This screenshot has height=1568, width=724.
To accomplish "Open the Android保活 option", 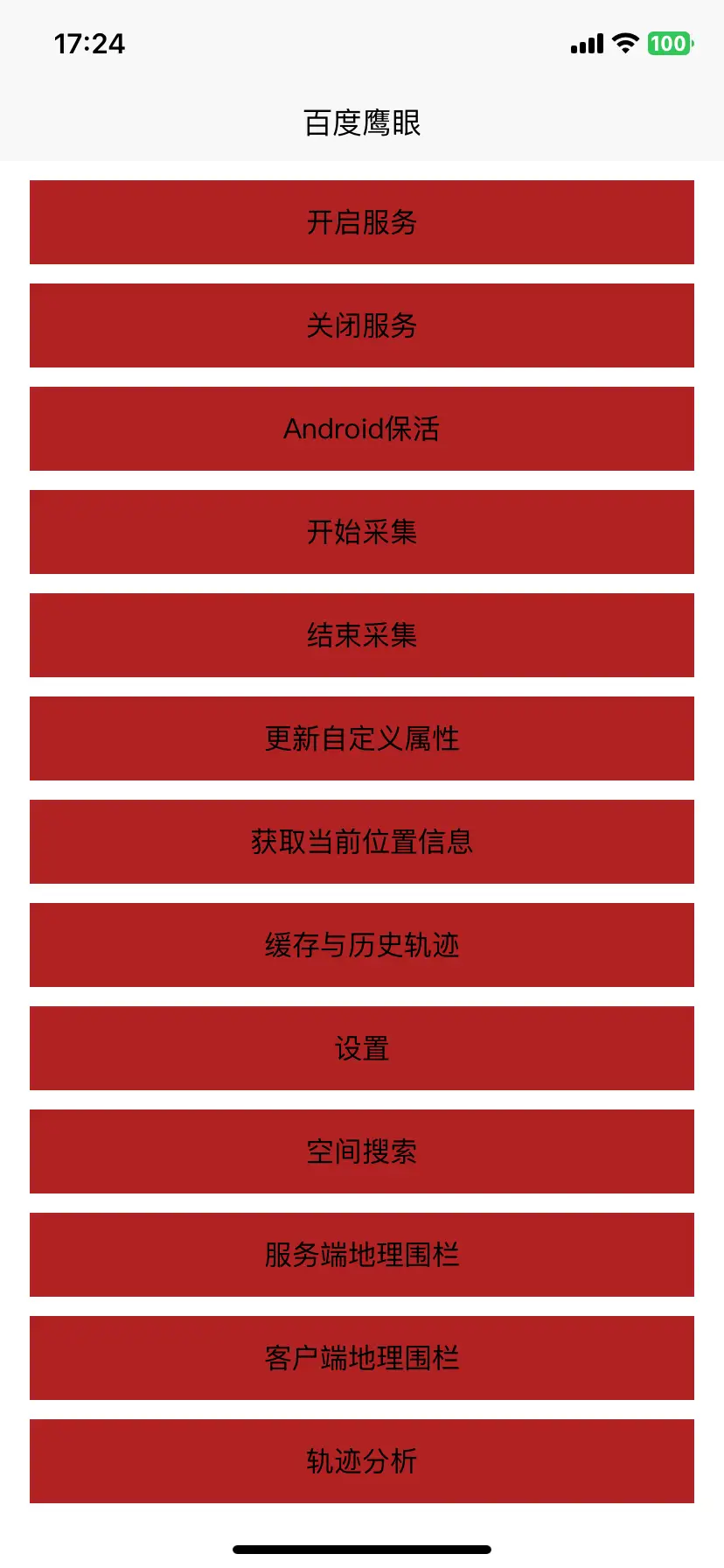I will (x=362, y=429).
